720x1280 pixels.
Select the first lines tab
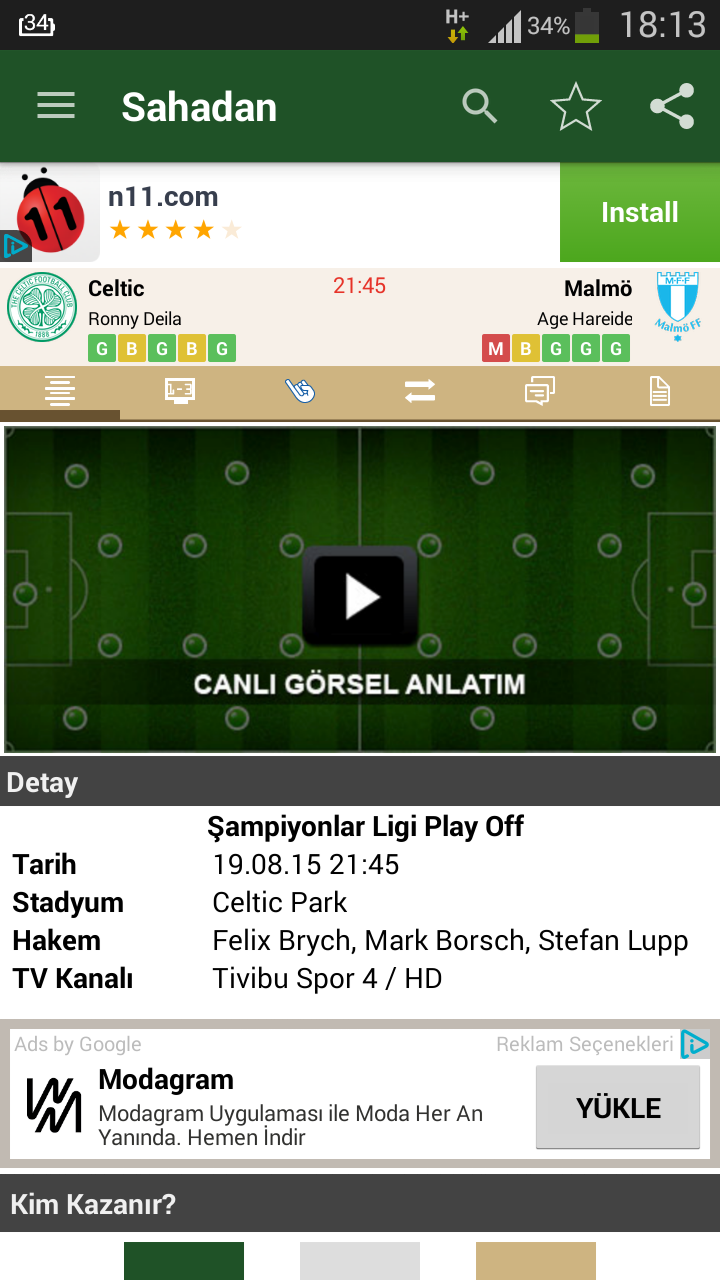click(60, 391)
